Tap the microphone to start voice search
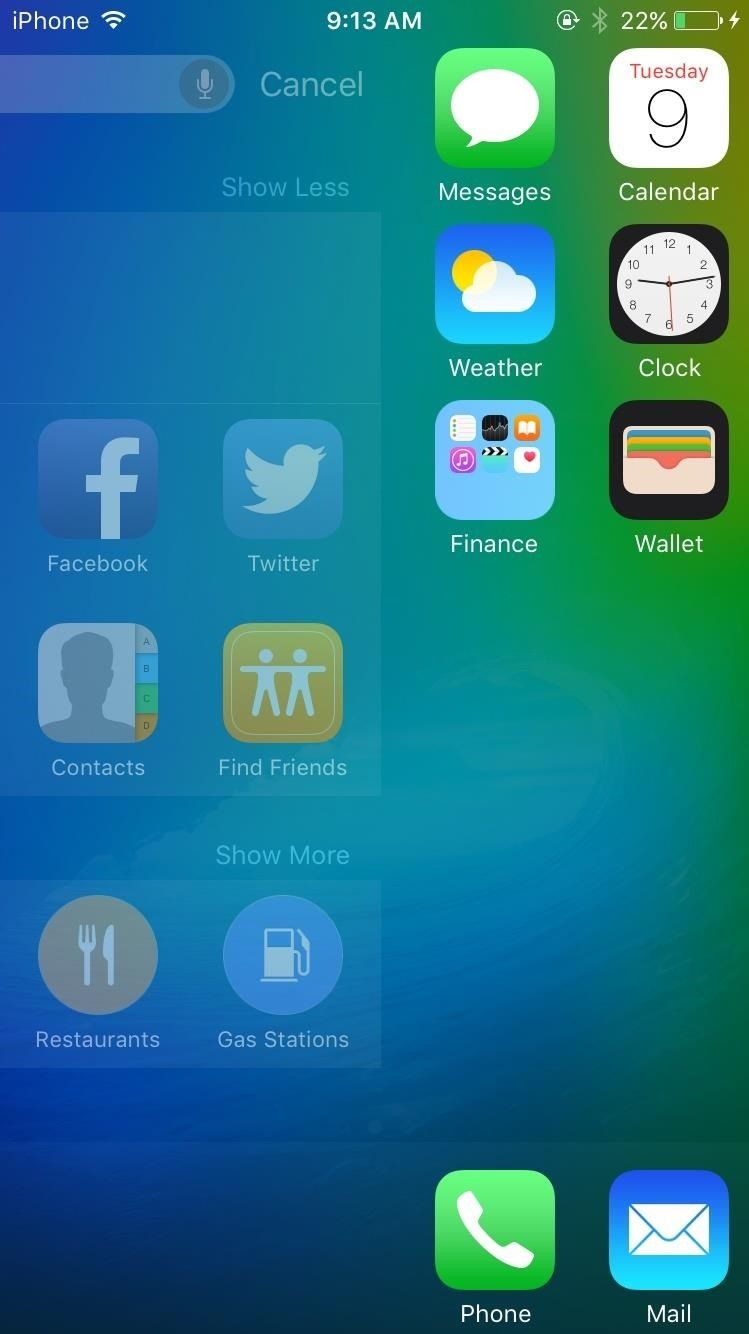This screenshot has height=1334, width=749. 204,84
